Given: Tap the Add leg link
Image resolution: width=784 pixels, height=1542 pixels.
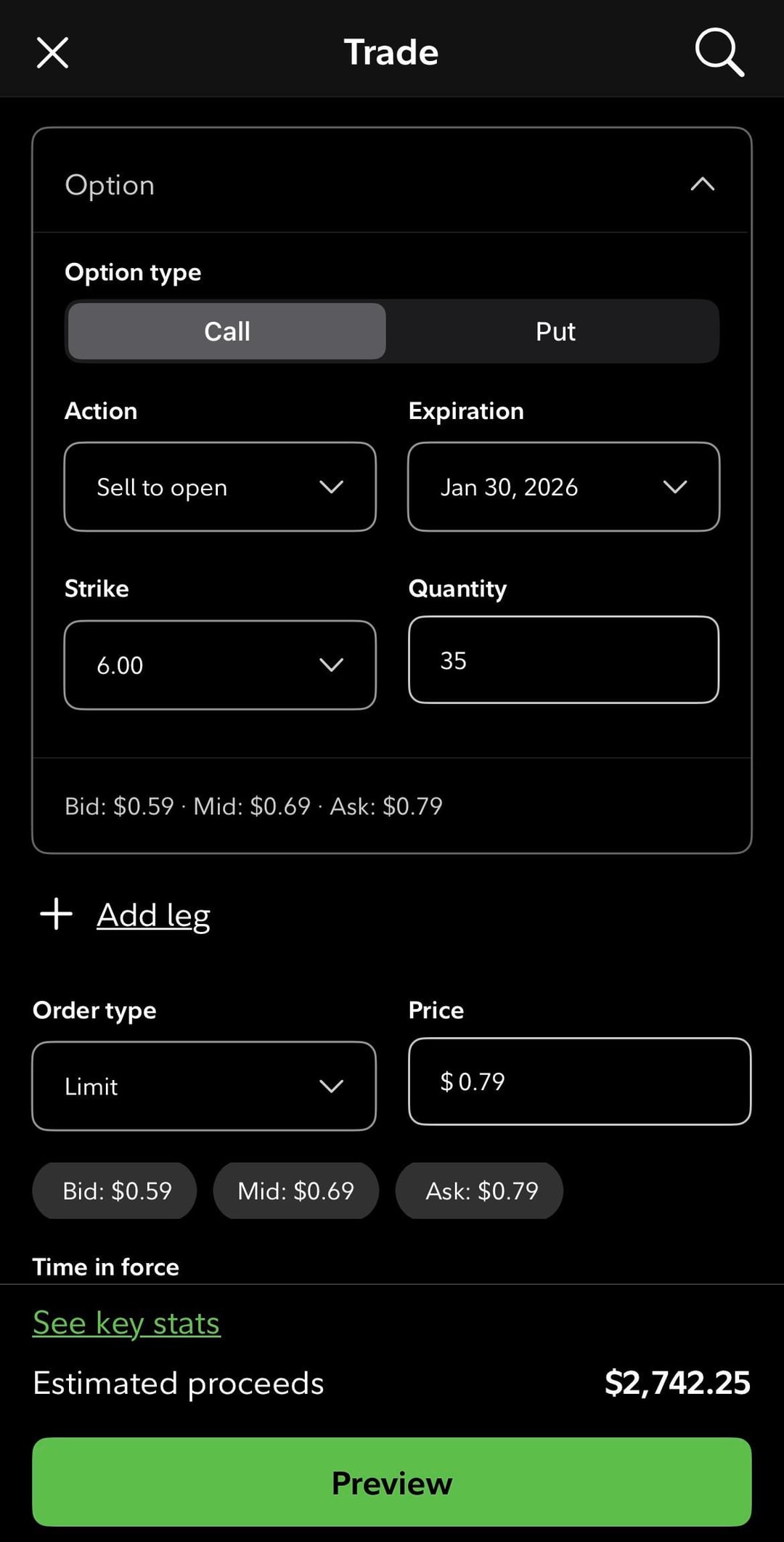Looking at the screenshot, I should click(x=153, y=914).
